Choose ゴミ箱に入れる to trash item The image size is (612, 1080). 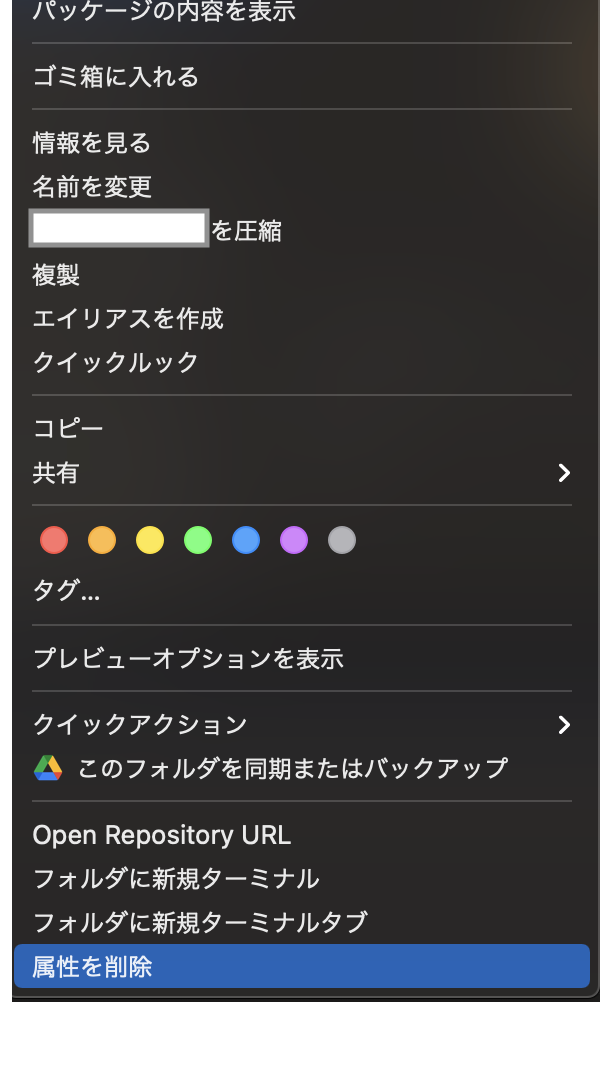click(x=116, y=77)
